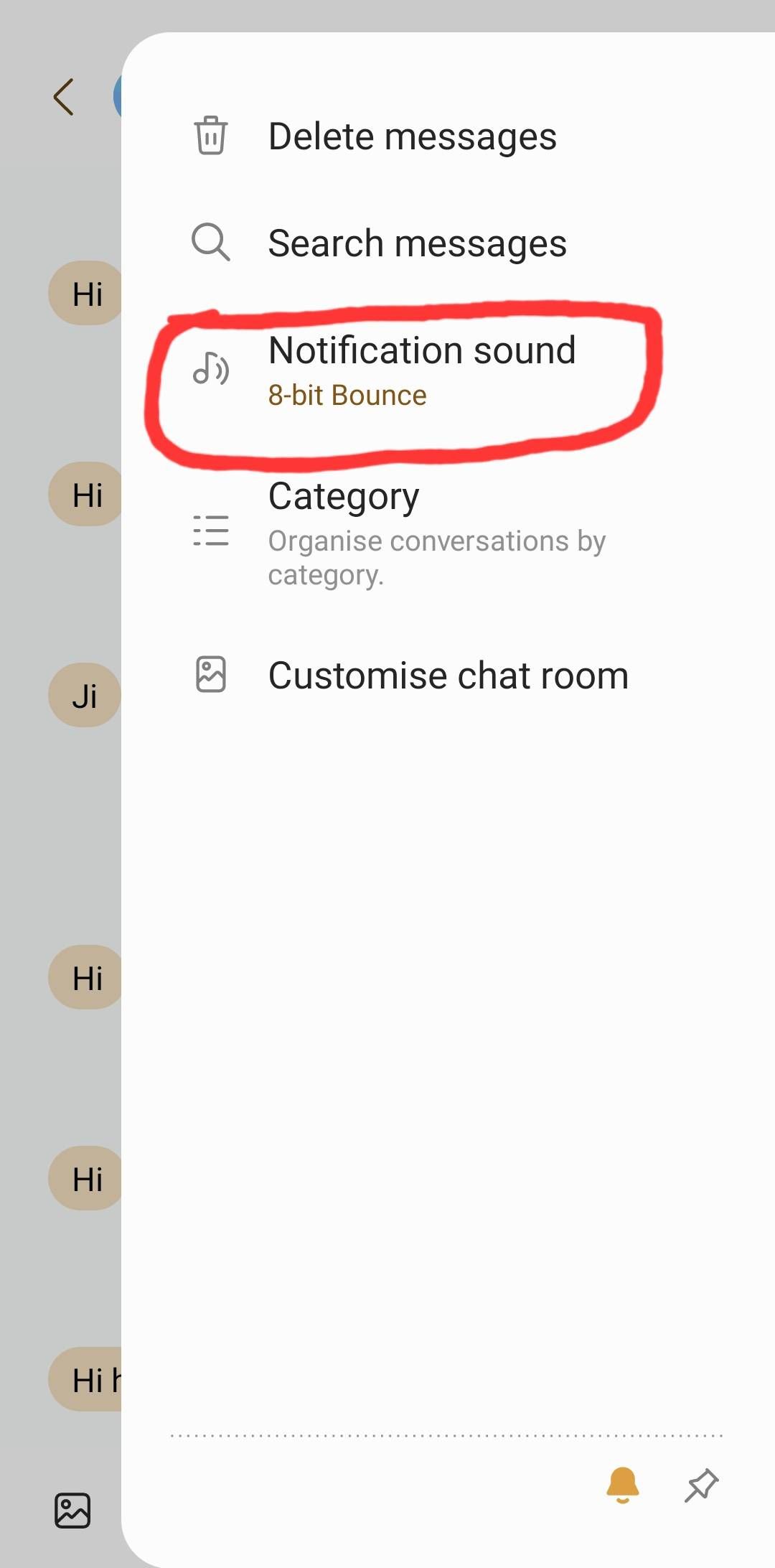The height and width of the screenshot is (1568, 775).
Task: Click the Ji avatar in the chat list
Action: click(84, 694)
